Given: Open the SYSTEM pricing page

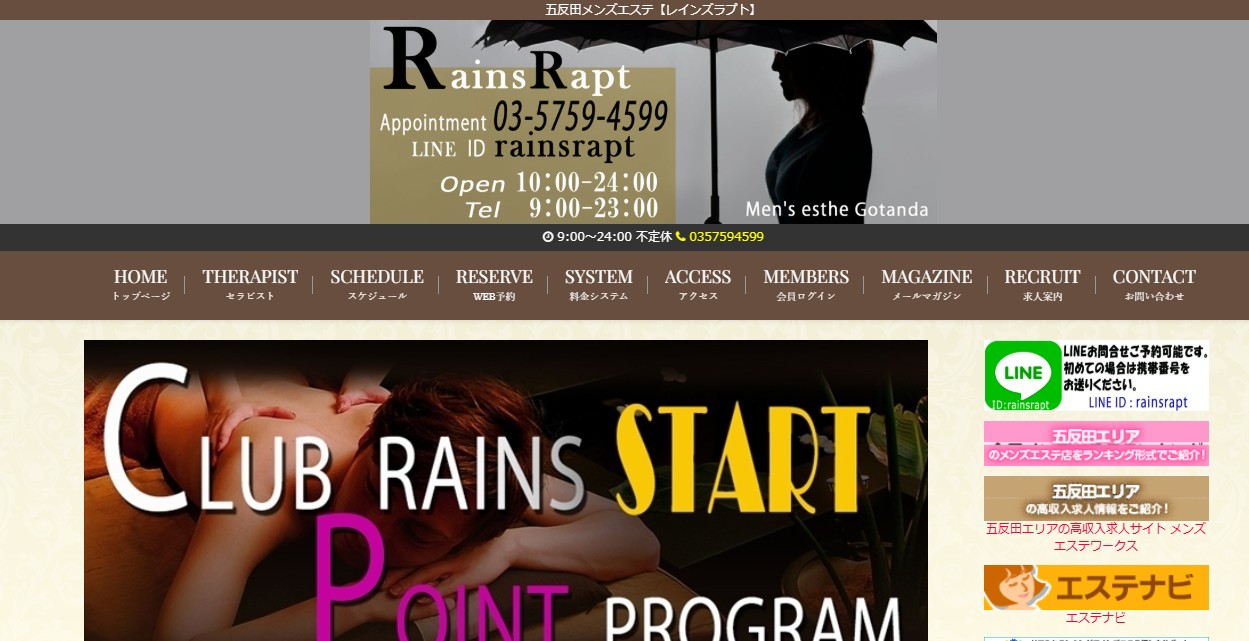Looking at the screenshot, I should (x=598, y=283).
